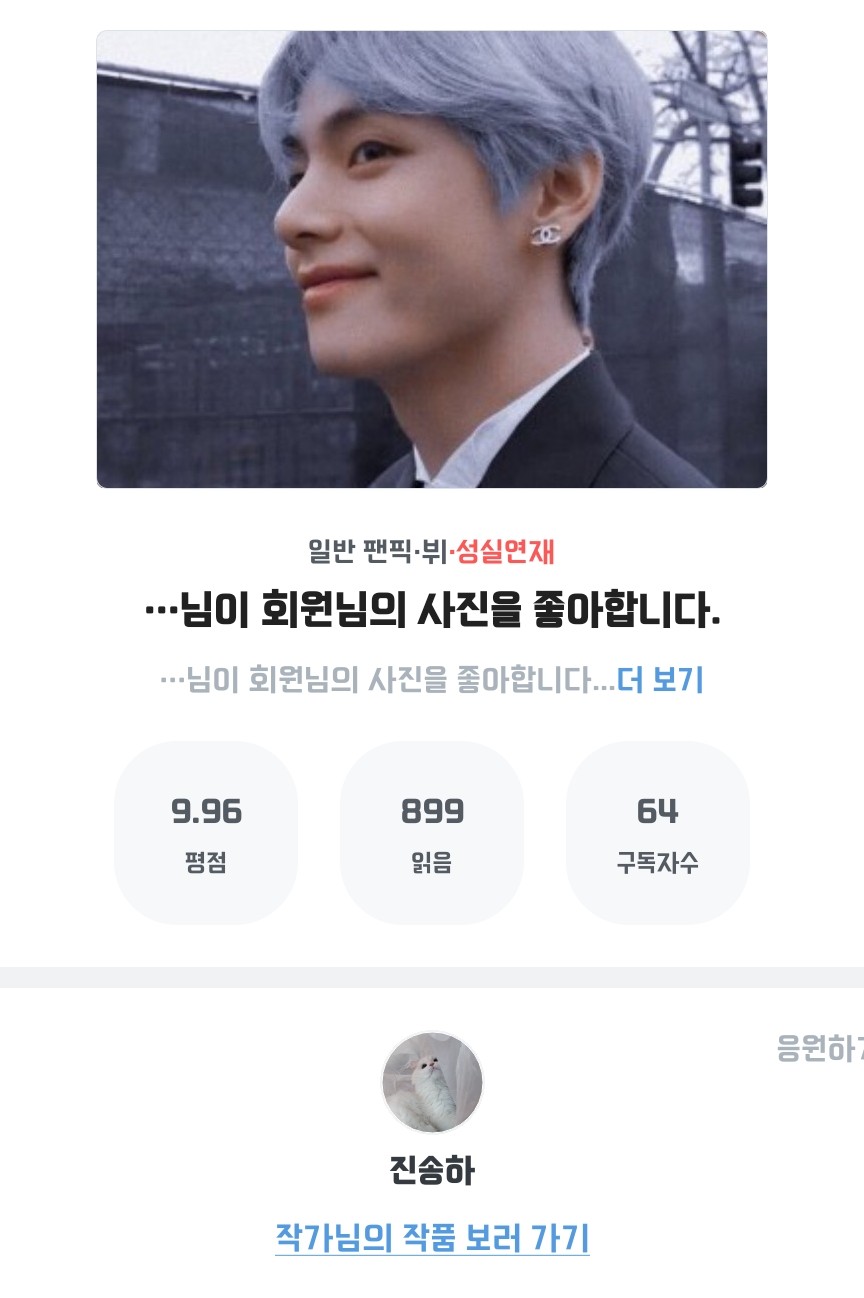Tap the 응원하기 button
864x1298 pixels.
point(820,1048)
